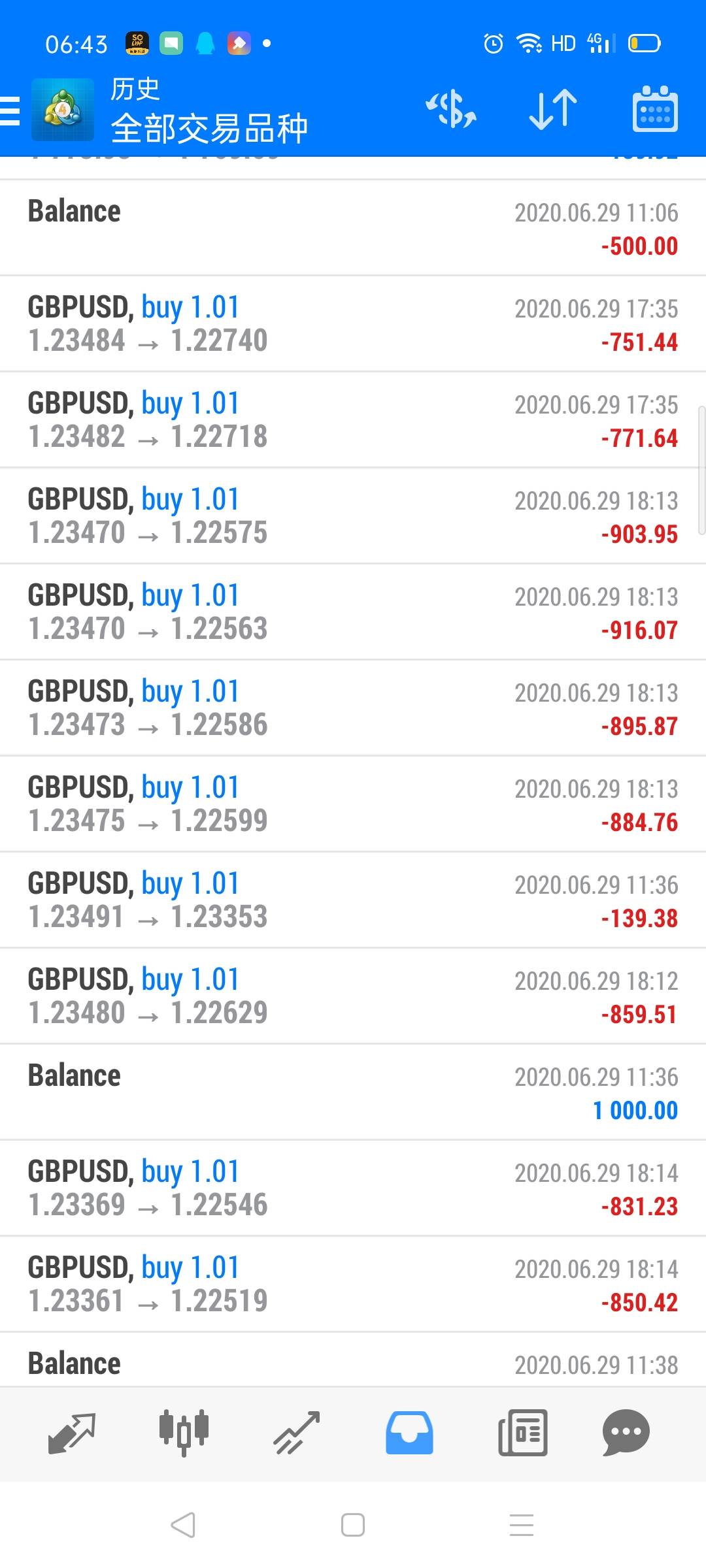Open the sort order arrows
The image size is (706, 1568).
(x=553, y=109)
